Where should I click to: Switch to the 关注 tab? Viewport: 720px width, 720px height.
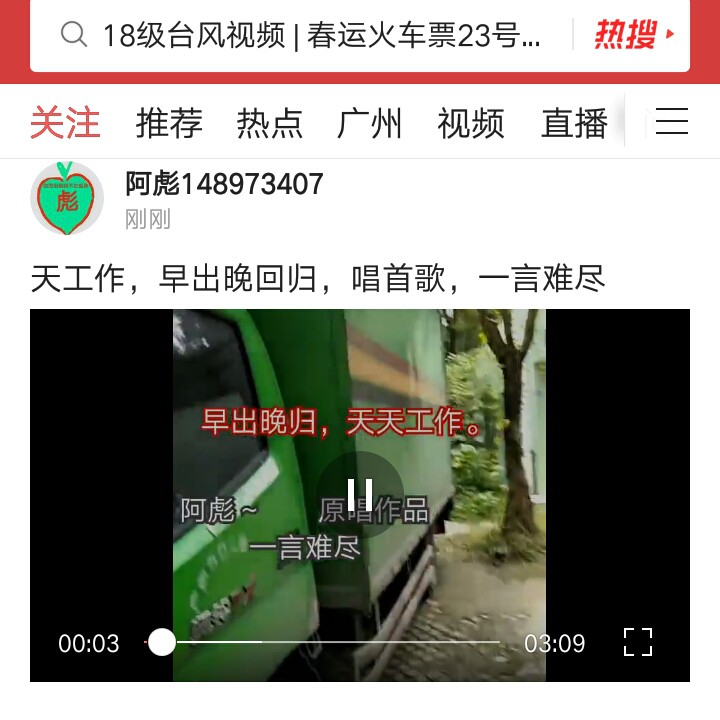click(65, 123)
